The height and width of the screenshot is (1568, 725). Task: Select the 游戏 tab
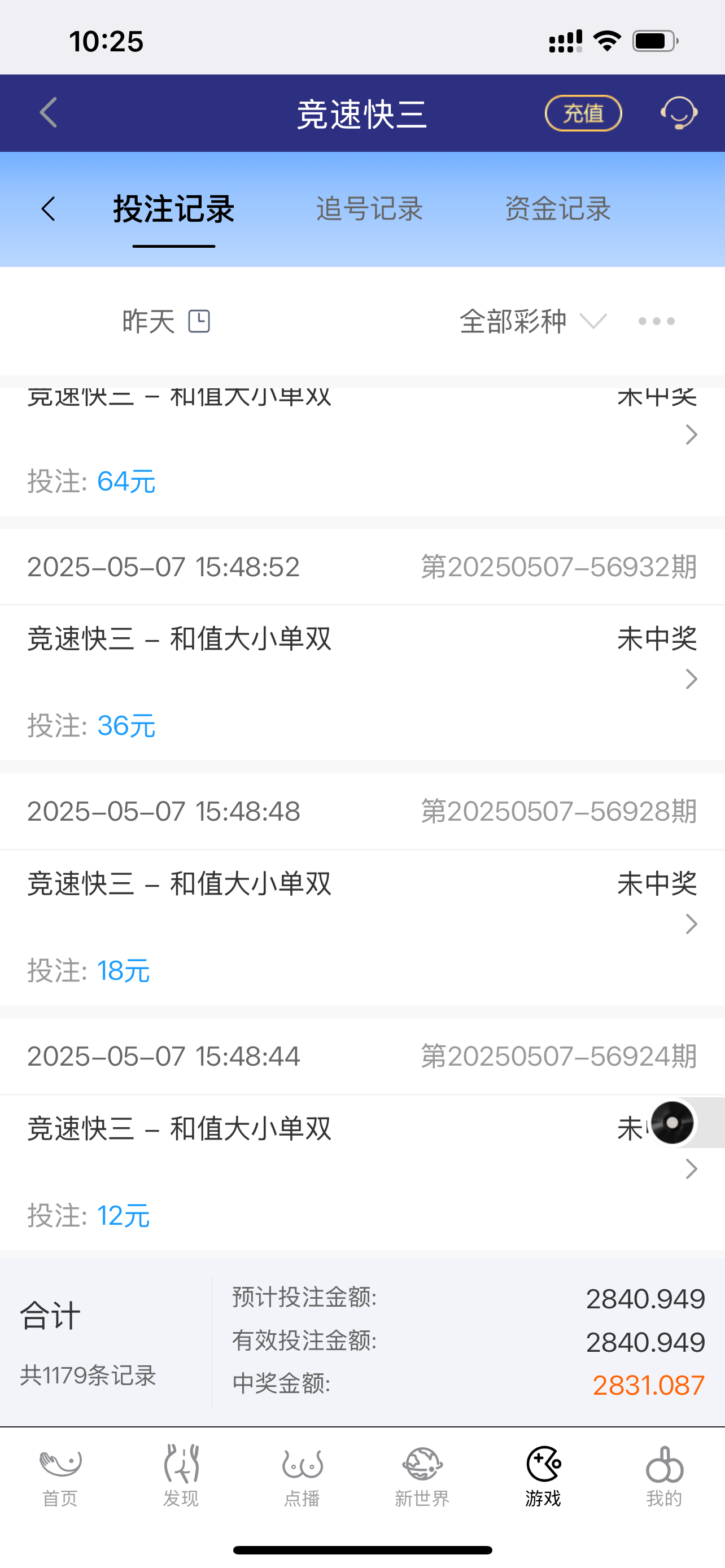(543, 1475)
